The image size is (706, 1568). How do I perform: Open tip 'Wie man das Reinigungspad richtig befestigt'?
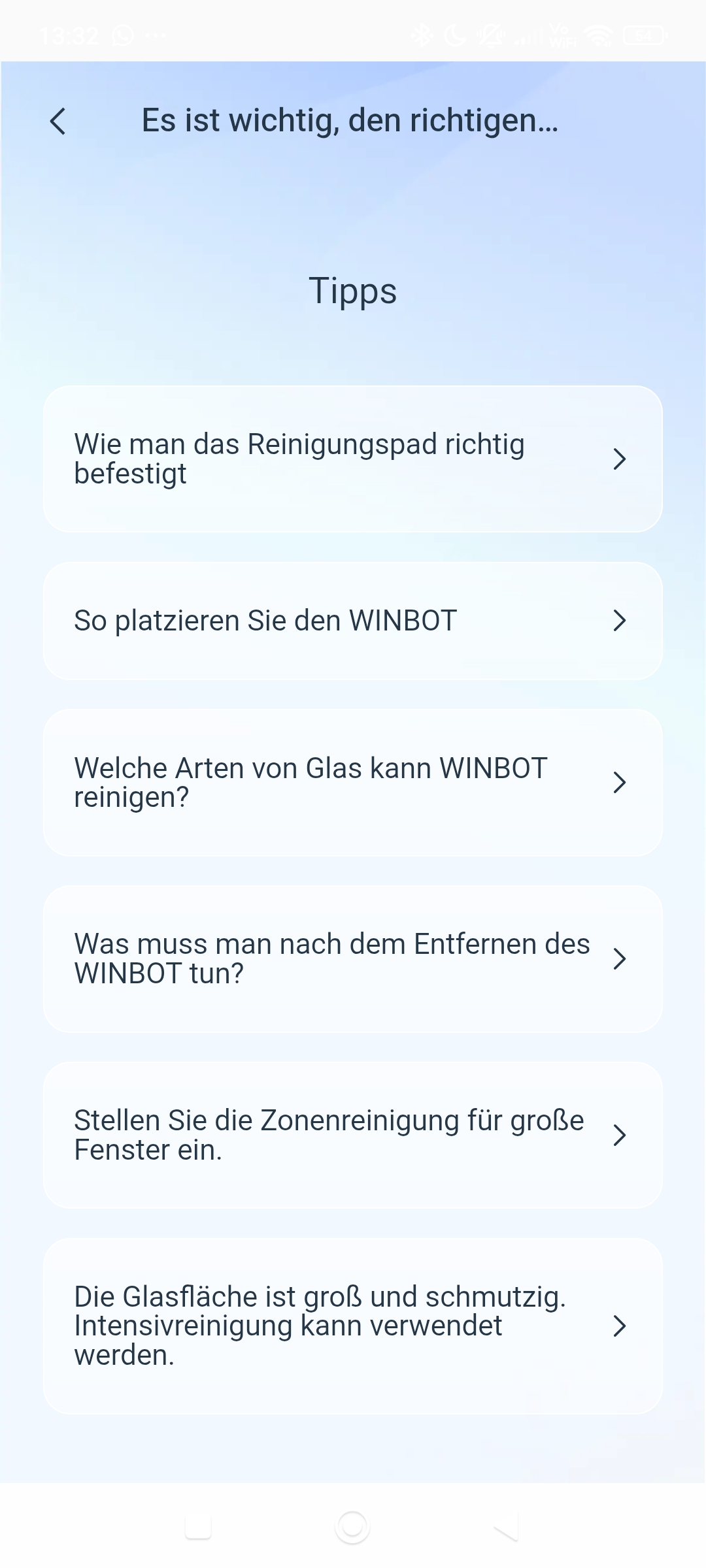point(352,459)
